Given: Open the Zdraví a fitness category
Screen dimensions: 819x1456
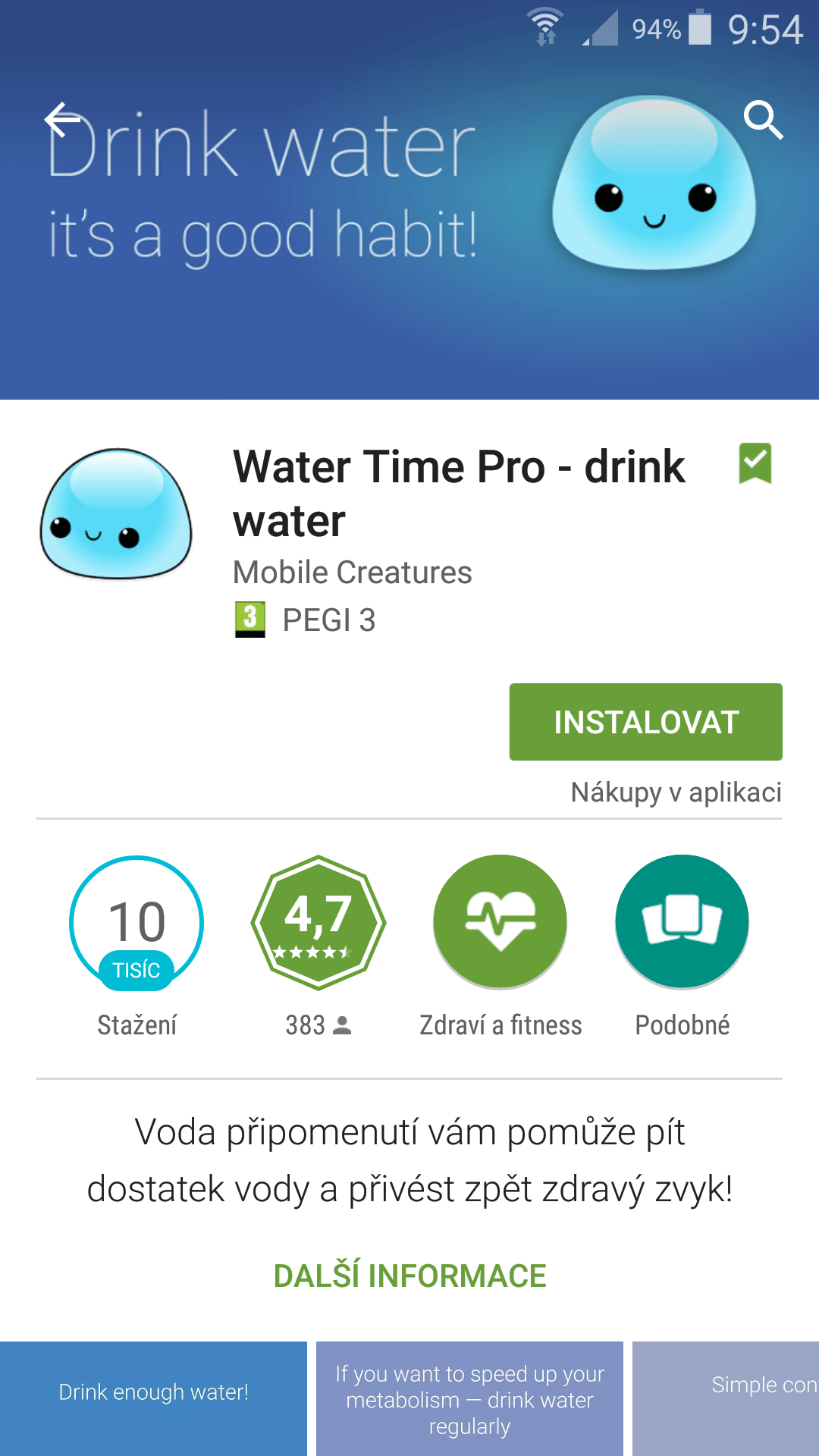Looking at the screenshot, I should (x=500, y=922).
